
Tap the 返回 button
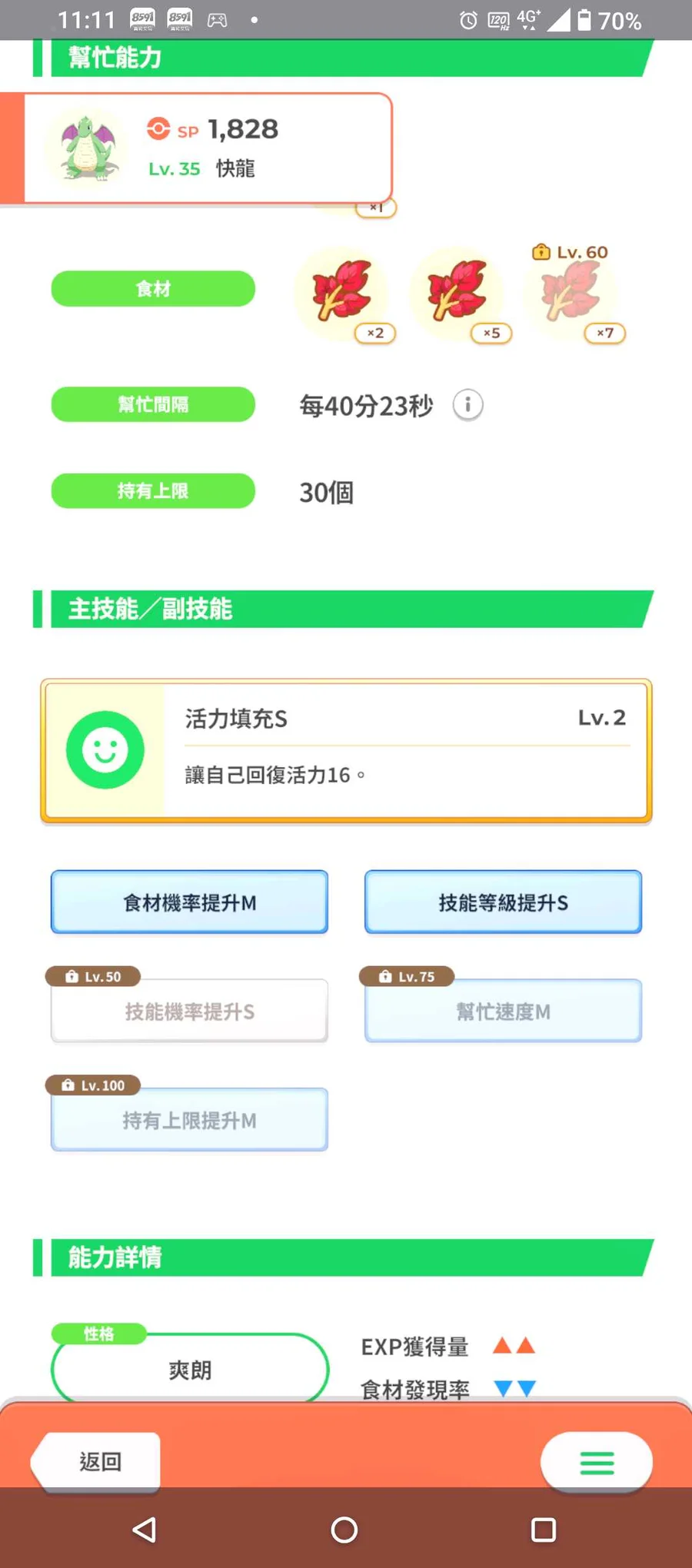[x=98, y=1461]
